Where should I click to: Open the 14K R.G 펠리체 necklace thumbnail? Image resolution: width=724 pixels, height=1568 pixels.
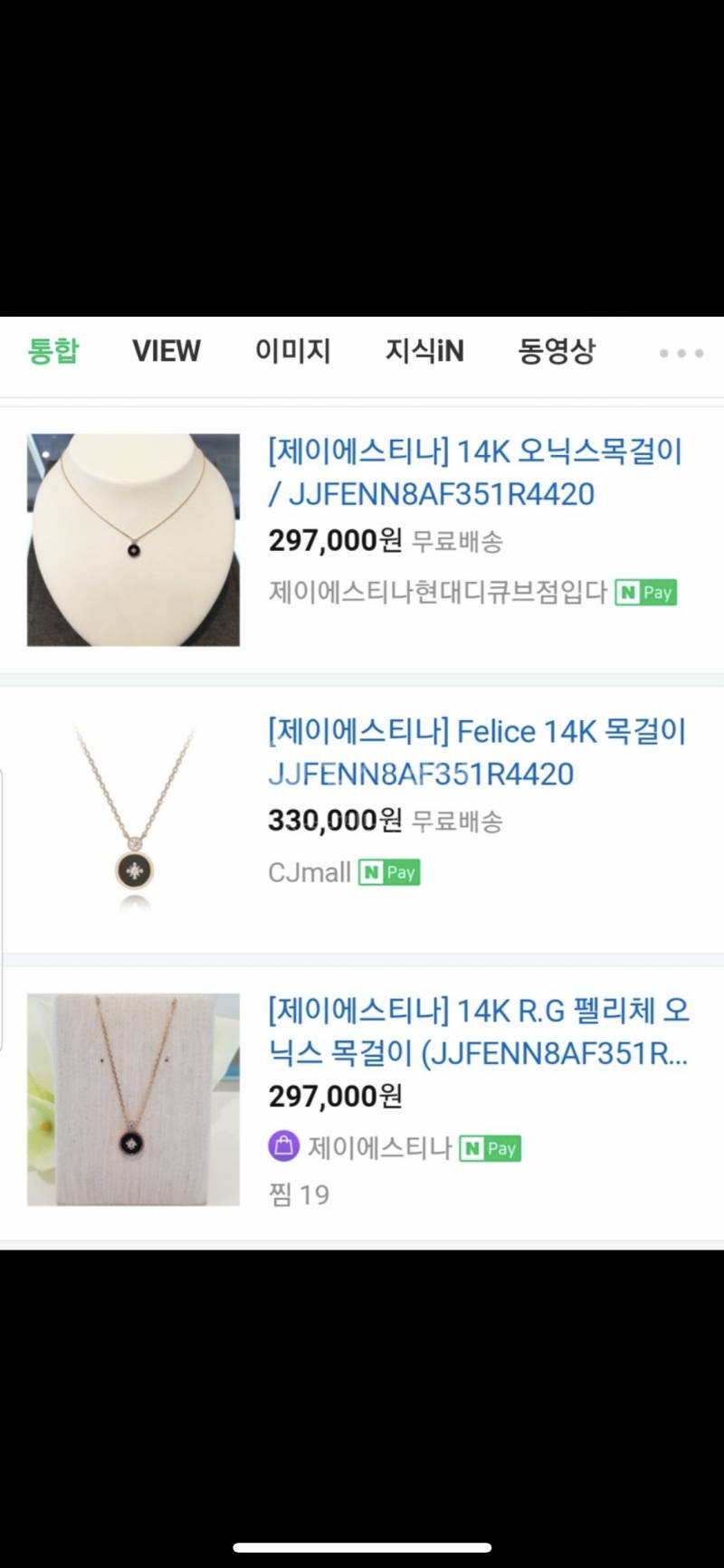(132, 1100)
